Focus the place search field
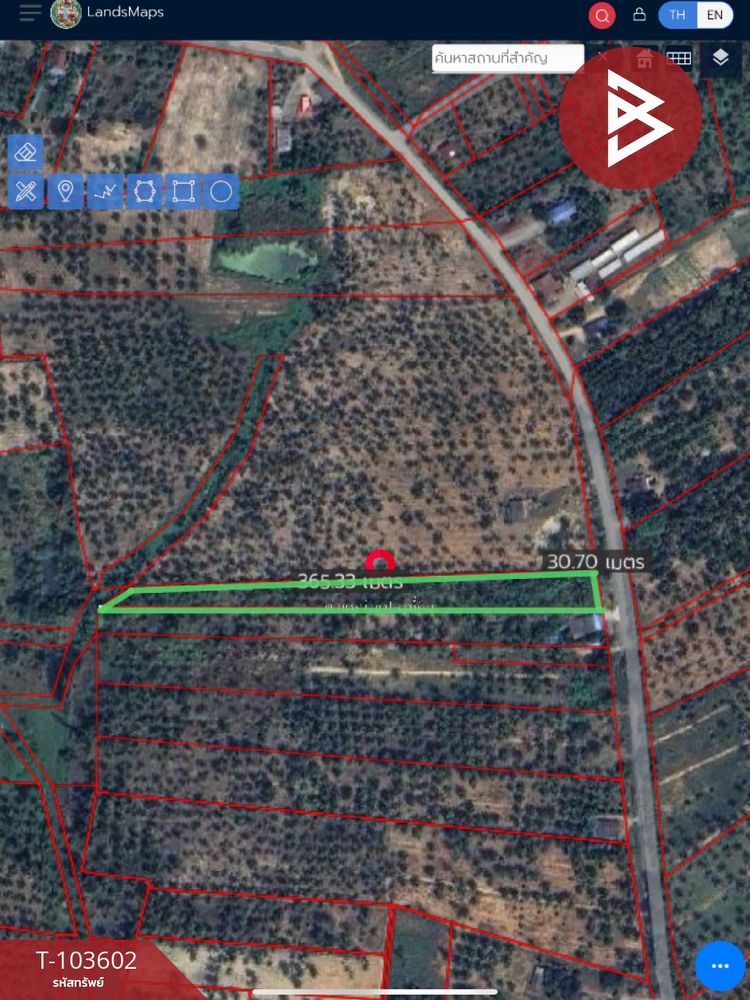Viewport: 750px width, 1000px height. (507, 58)
